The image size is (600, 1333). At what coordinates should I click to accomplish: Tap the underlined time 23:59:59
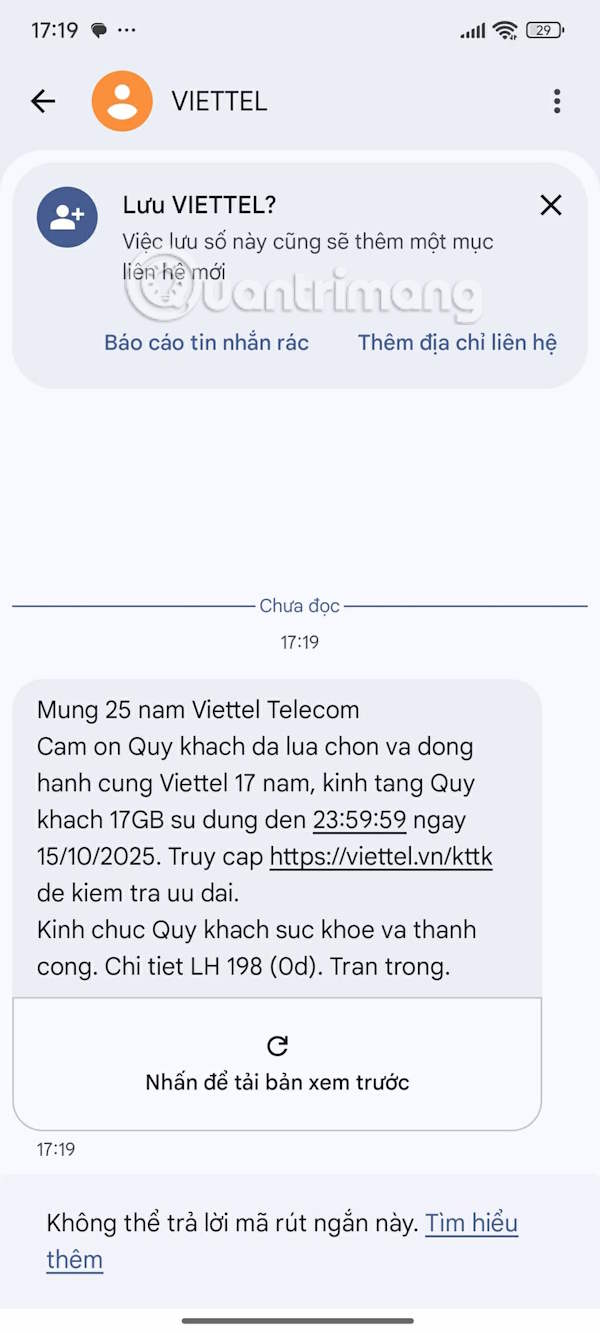point(359,820)
